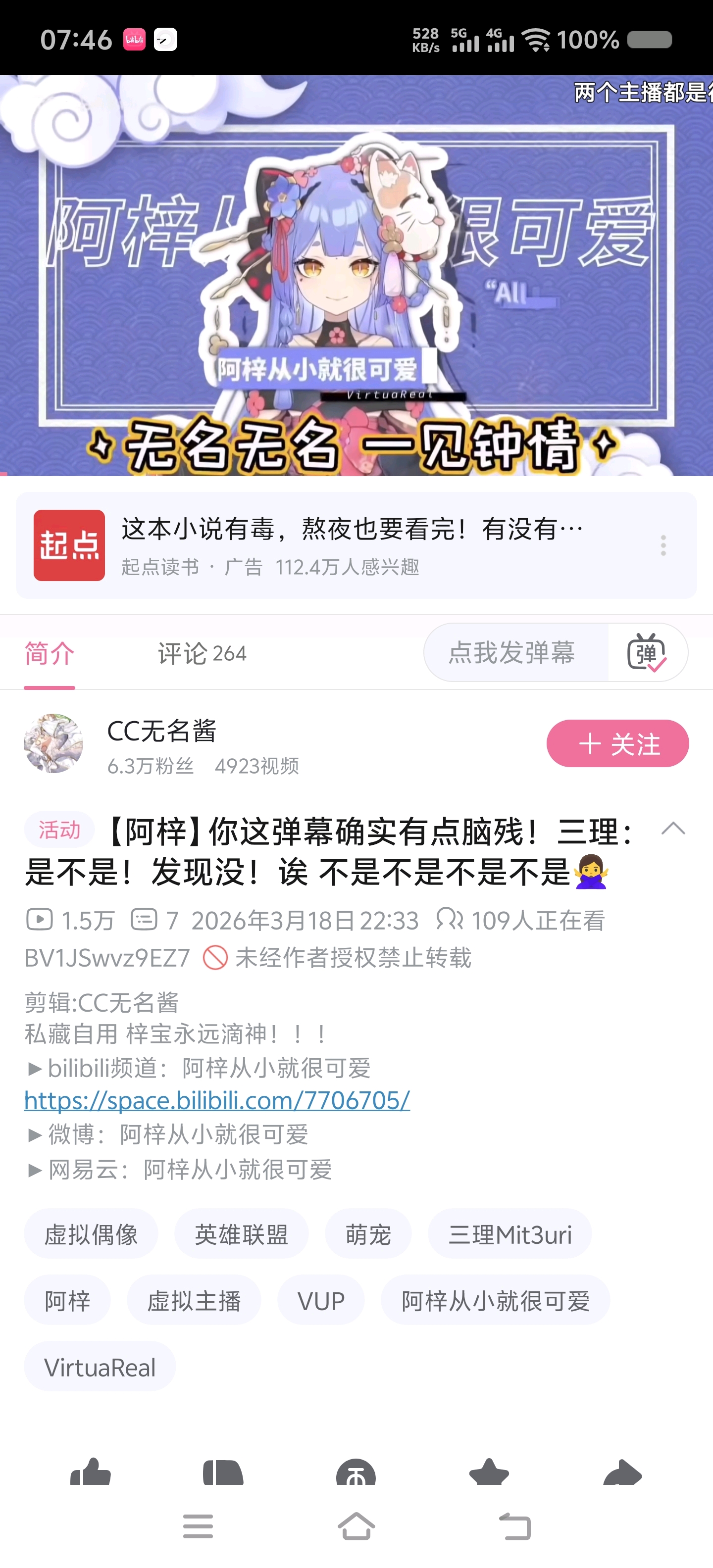Open the ad's three-dot options menu
This screenshot has width=713, height=1568.
click(663, 545)
